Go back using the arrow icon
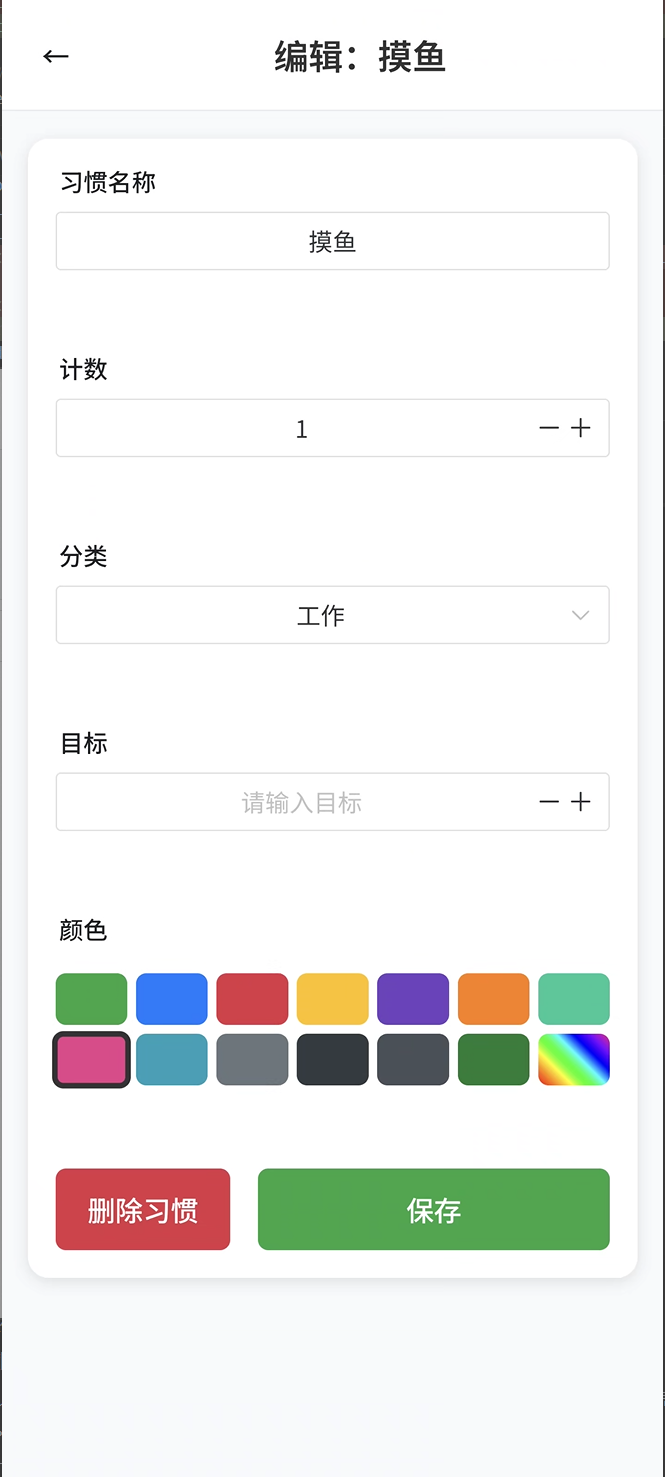Image resolution: width=665 pixels, height=1477 pixels. coord(56,57)
